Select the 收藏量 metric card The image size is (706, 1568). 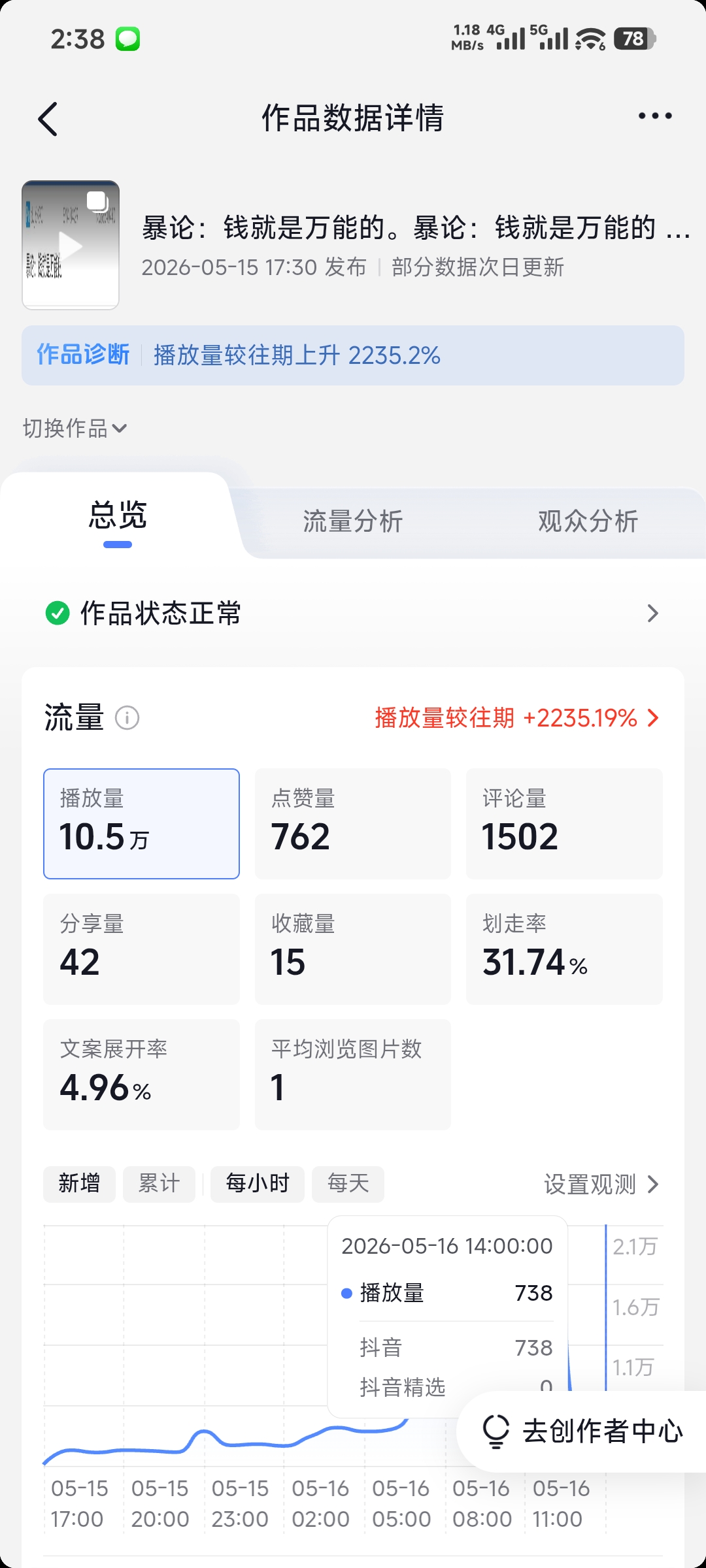pyautogui.click(x=353, y=949)
